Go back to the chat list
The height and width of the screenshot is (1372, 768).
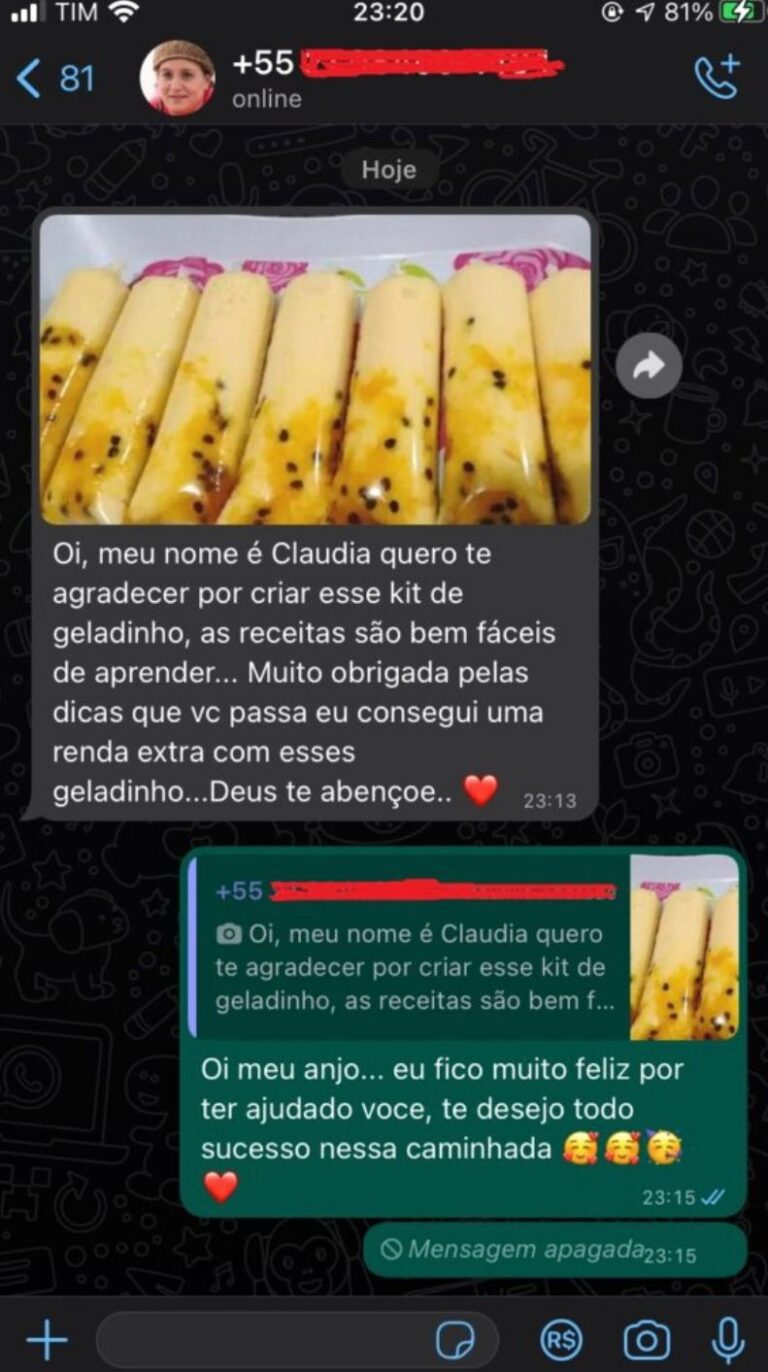tap(55, 78)
